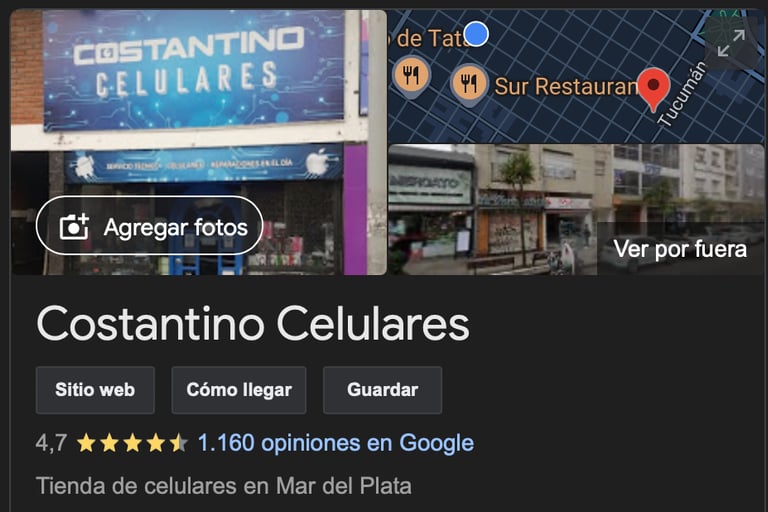Open the Ver por fuera street view

tap(679, 248)
